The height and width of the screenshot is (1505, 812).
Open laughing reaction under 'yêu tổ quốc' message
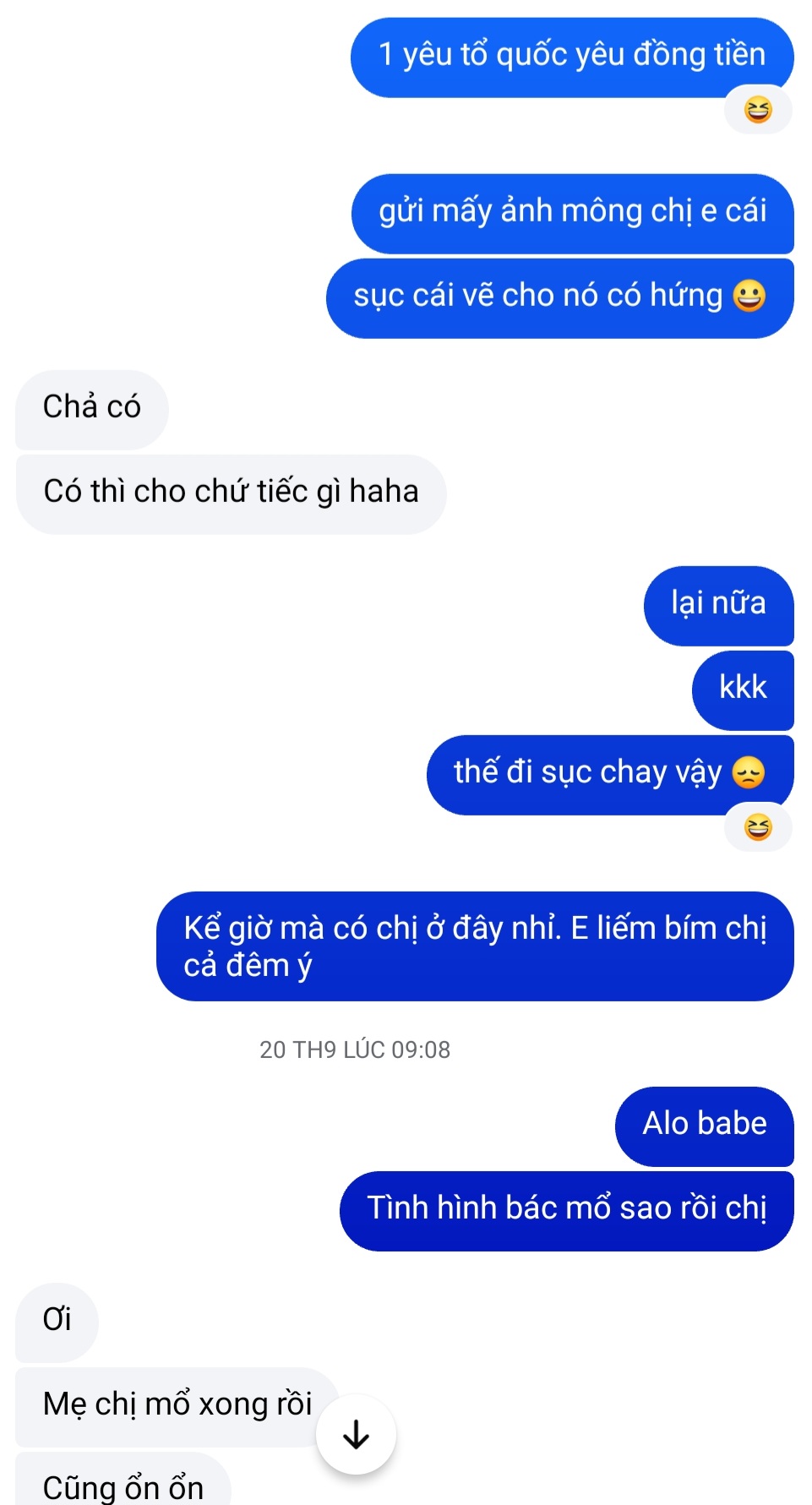(758, 110)
